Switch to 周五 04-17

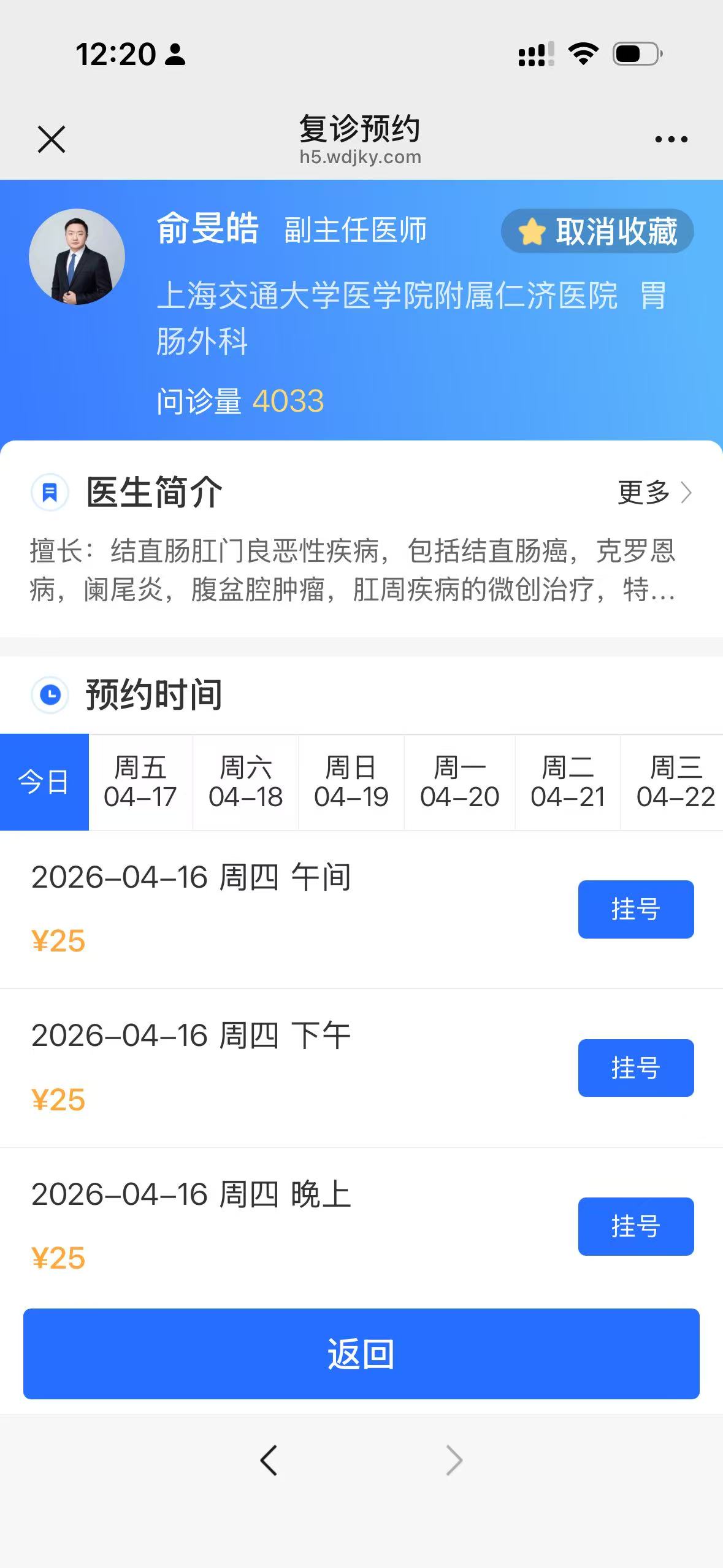click(x=140, y=782)
